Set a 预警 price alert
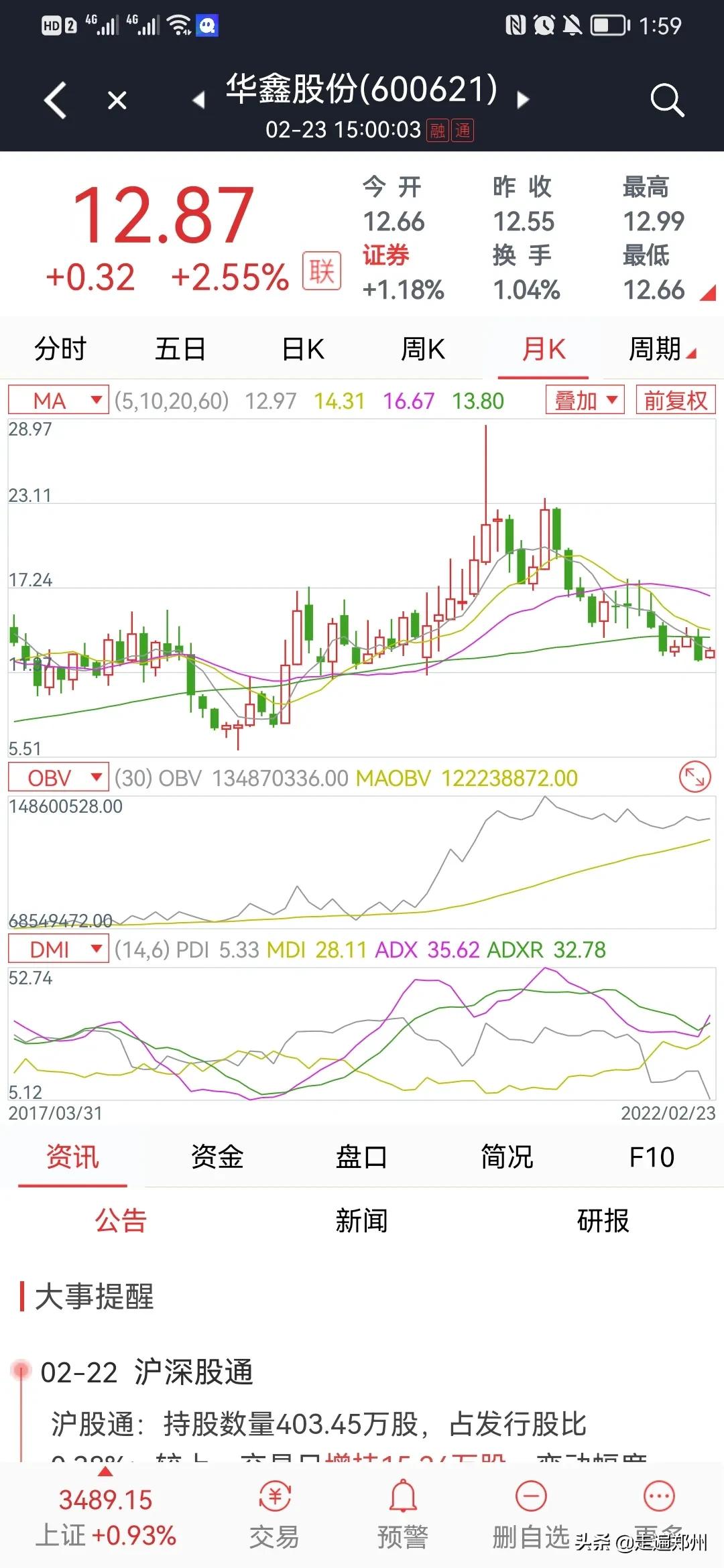 pos(403,1516)
